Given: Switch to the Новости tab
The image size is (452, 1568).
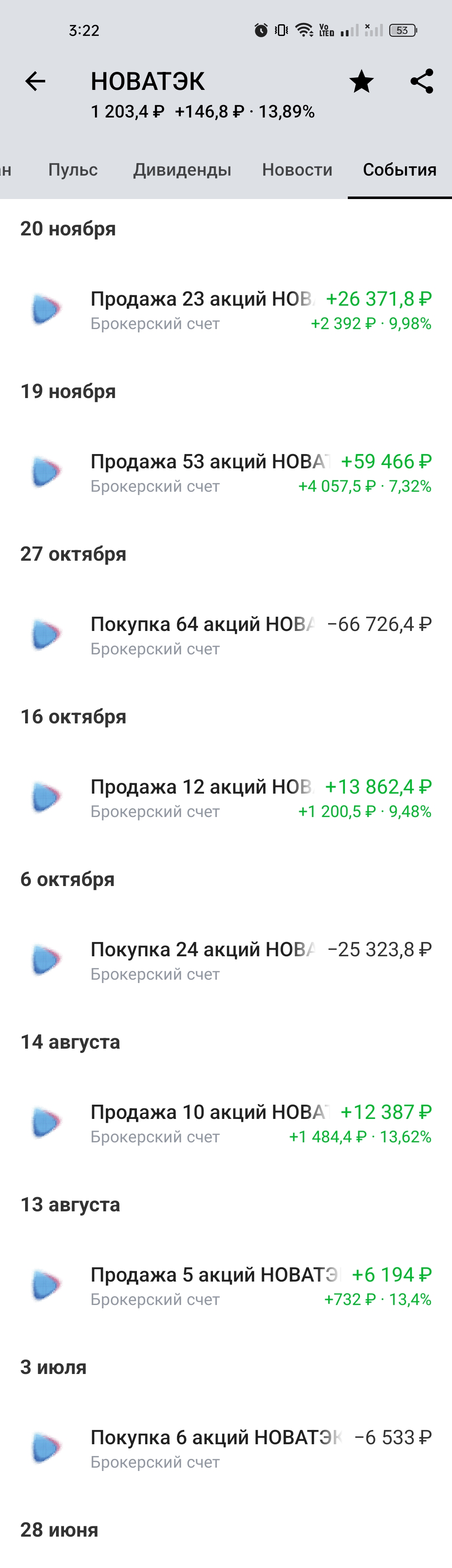Looking at the screenshot, I should (x=297, y=170).
